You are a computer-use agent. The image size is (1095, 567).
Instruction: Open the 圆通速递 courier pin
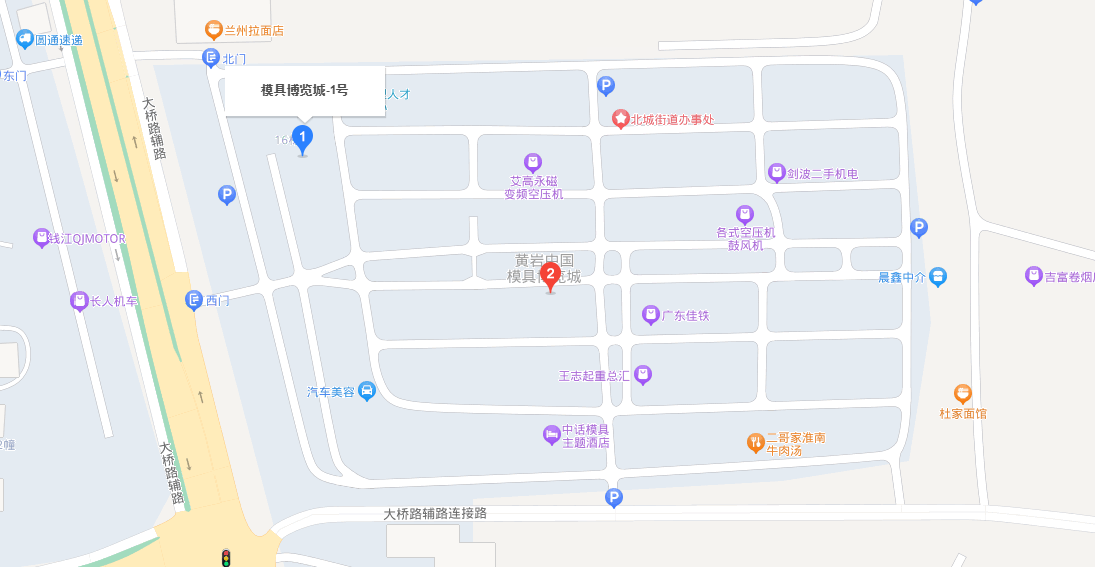pos(25,40)
